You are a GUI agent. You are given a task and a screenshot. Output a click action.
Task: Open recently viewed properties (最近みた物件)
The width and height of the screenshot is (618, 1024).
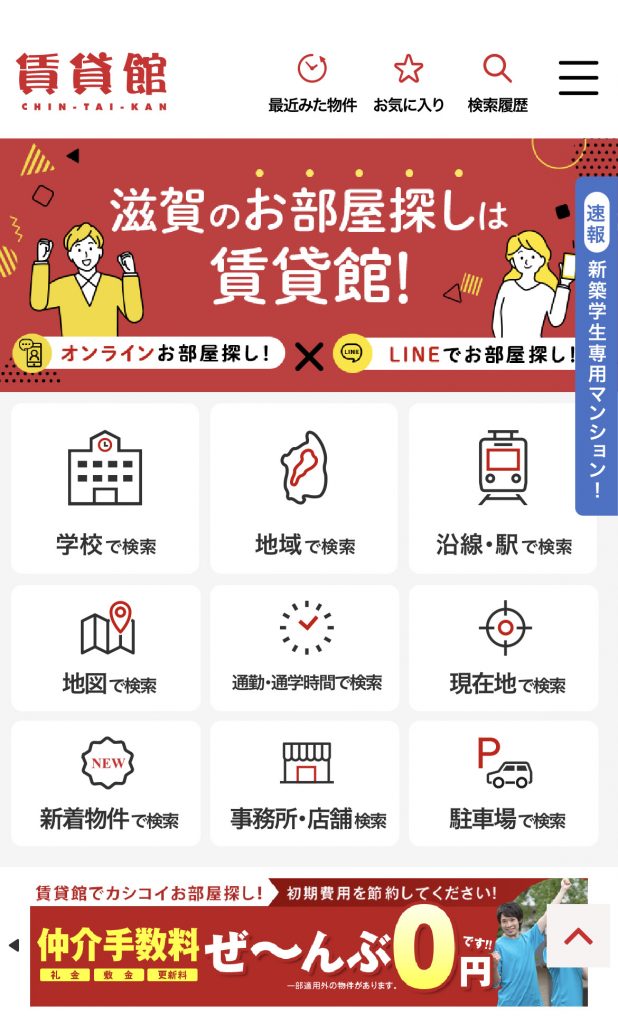point(312,83)
